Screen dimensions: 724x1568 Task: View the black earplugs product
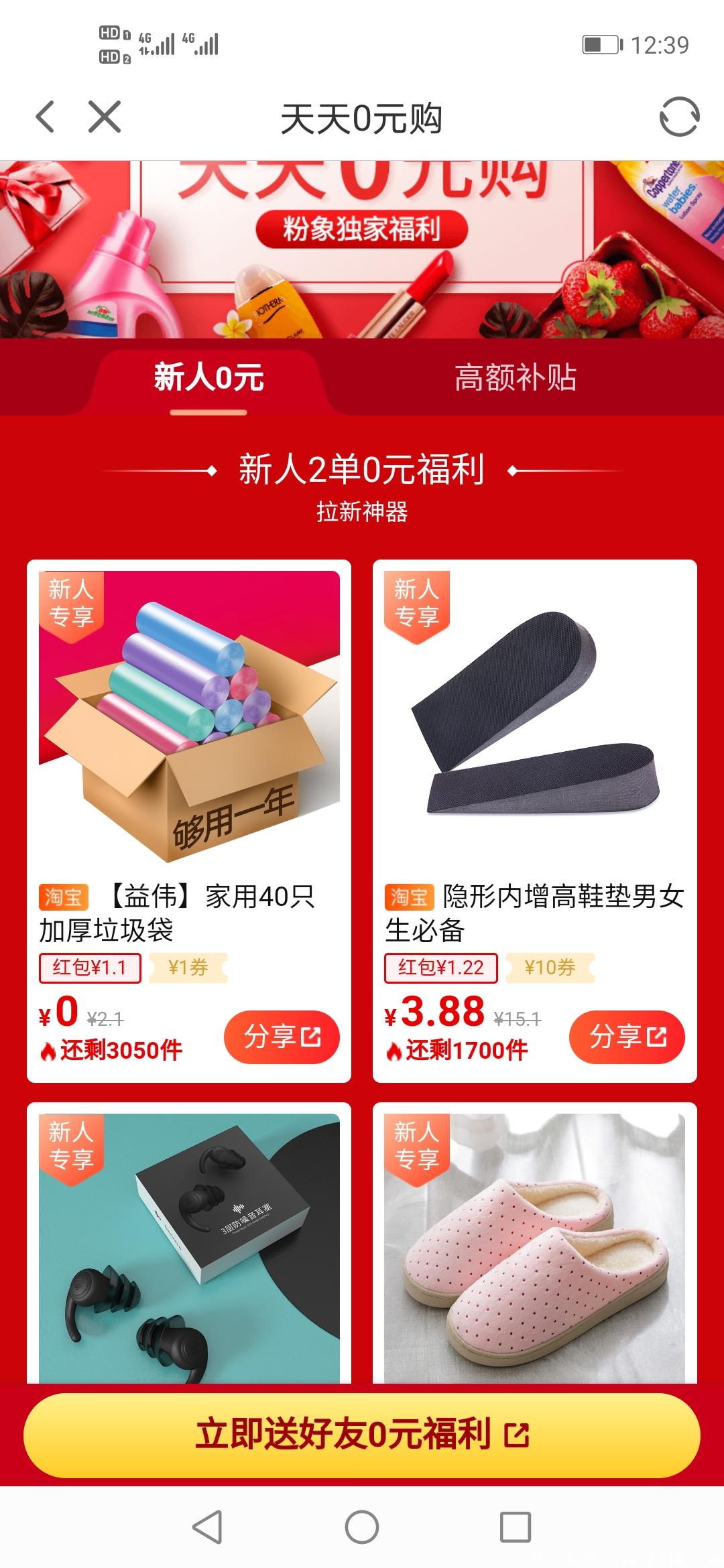[189, 1246]
